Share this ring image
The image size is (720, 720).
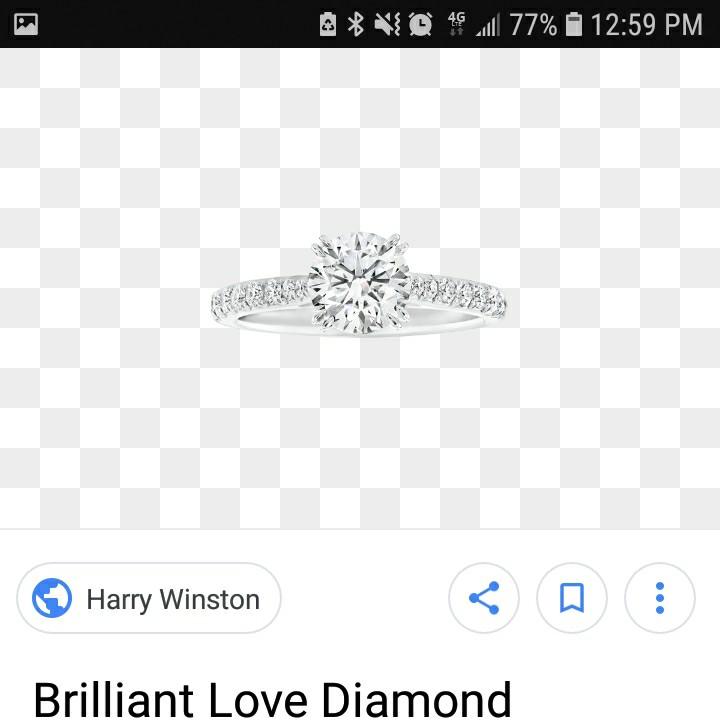tap(484, 599)
